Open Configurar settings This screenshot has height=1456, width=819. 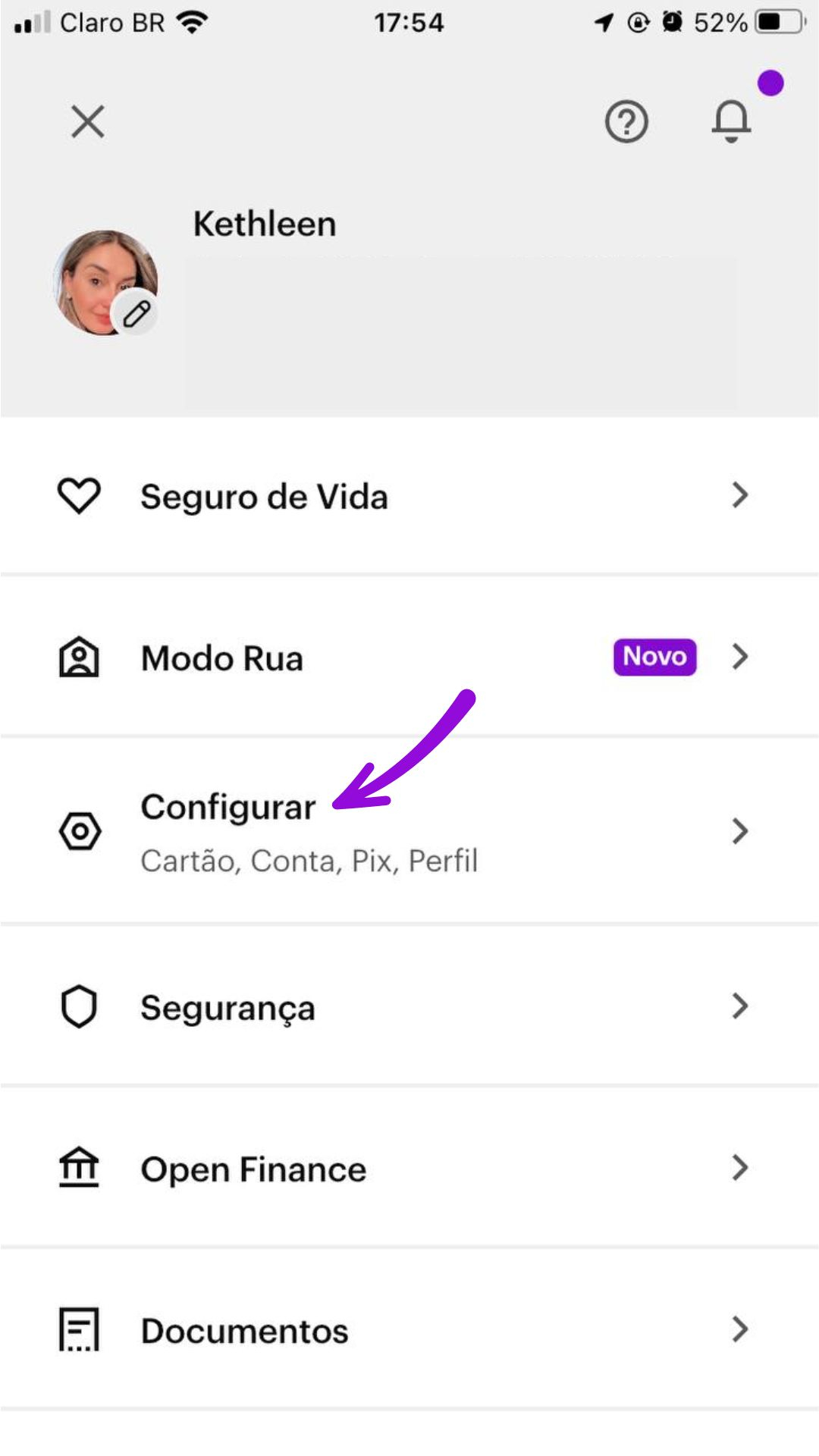coord(409,831)
